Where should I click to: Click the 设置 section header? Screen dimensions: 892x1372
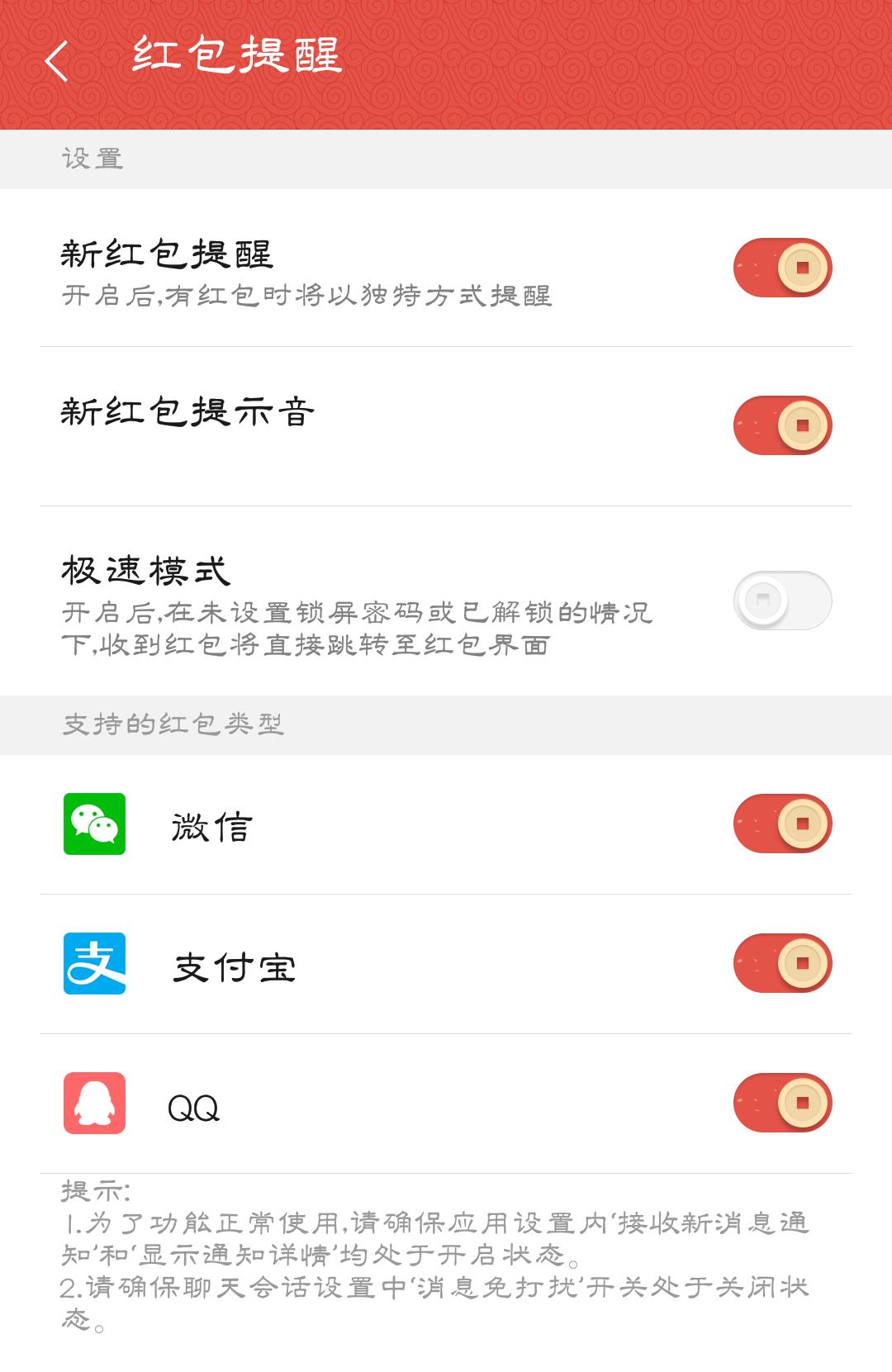[x=93, y=159]
